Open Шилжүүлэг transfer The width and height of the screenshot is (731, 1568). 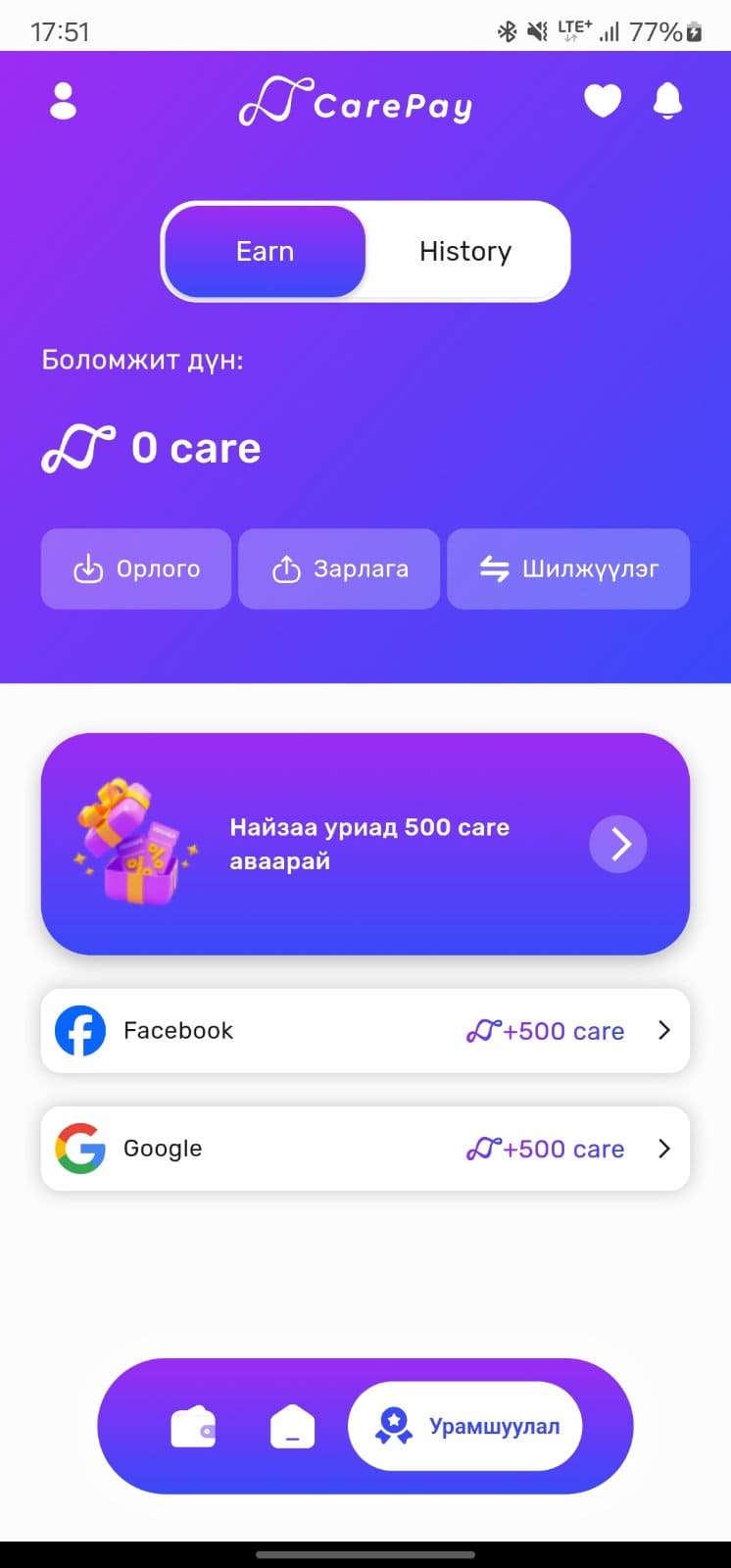coord(568,569)
